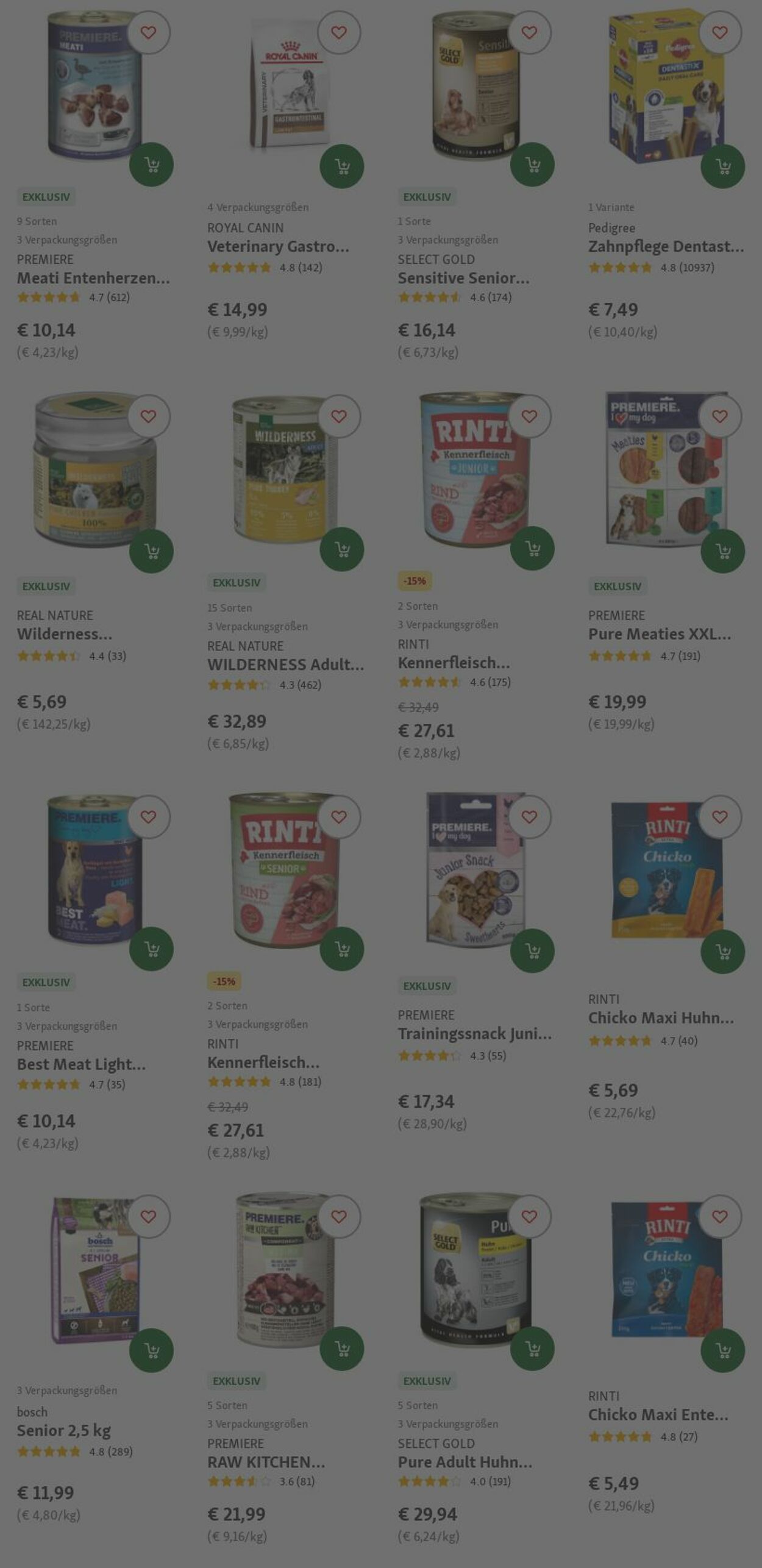Screen dimensions: 762x1568
Task: Add Real Nature WILDERNESS Adult to cart
Action: (x=342, y=550)
